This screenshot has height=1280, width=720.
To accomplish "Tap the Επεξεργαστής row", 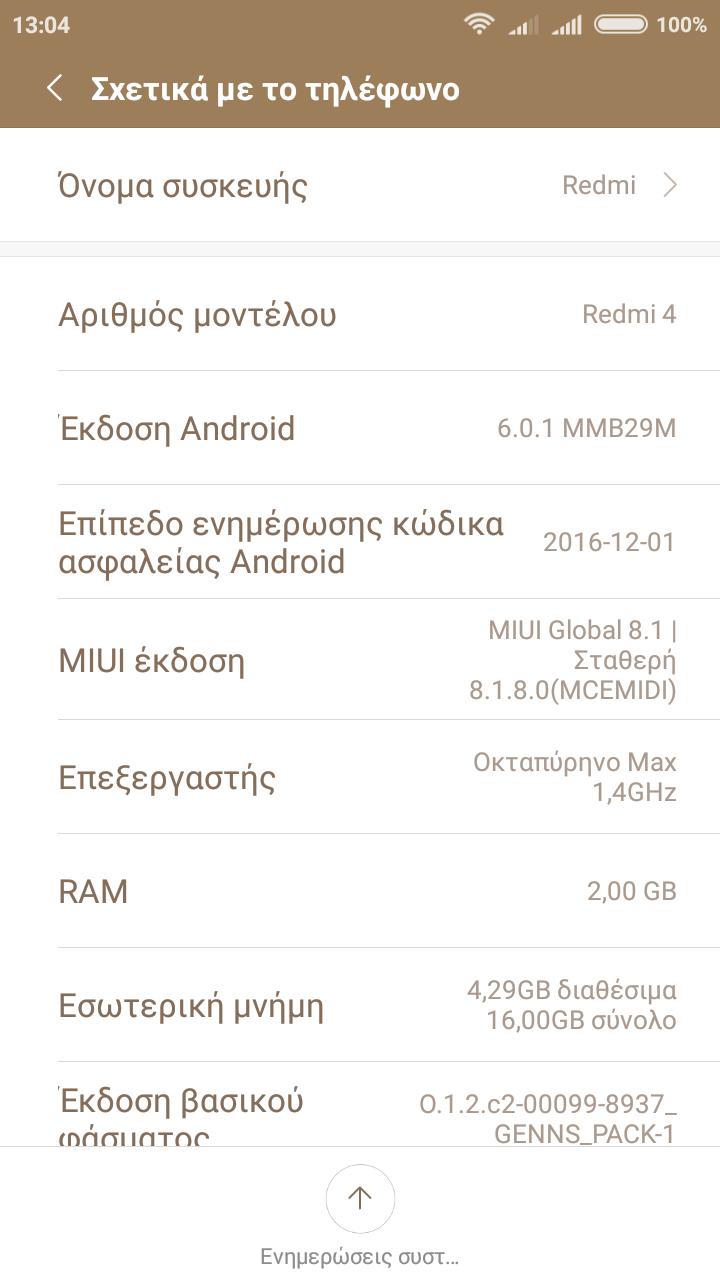I will click(360, 778).
